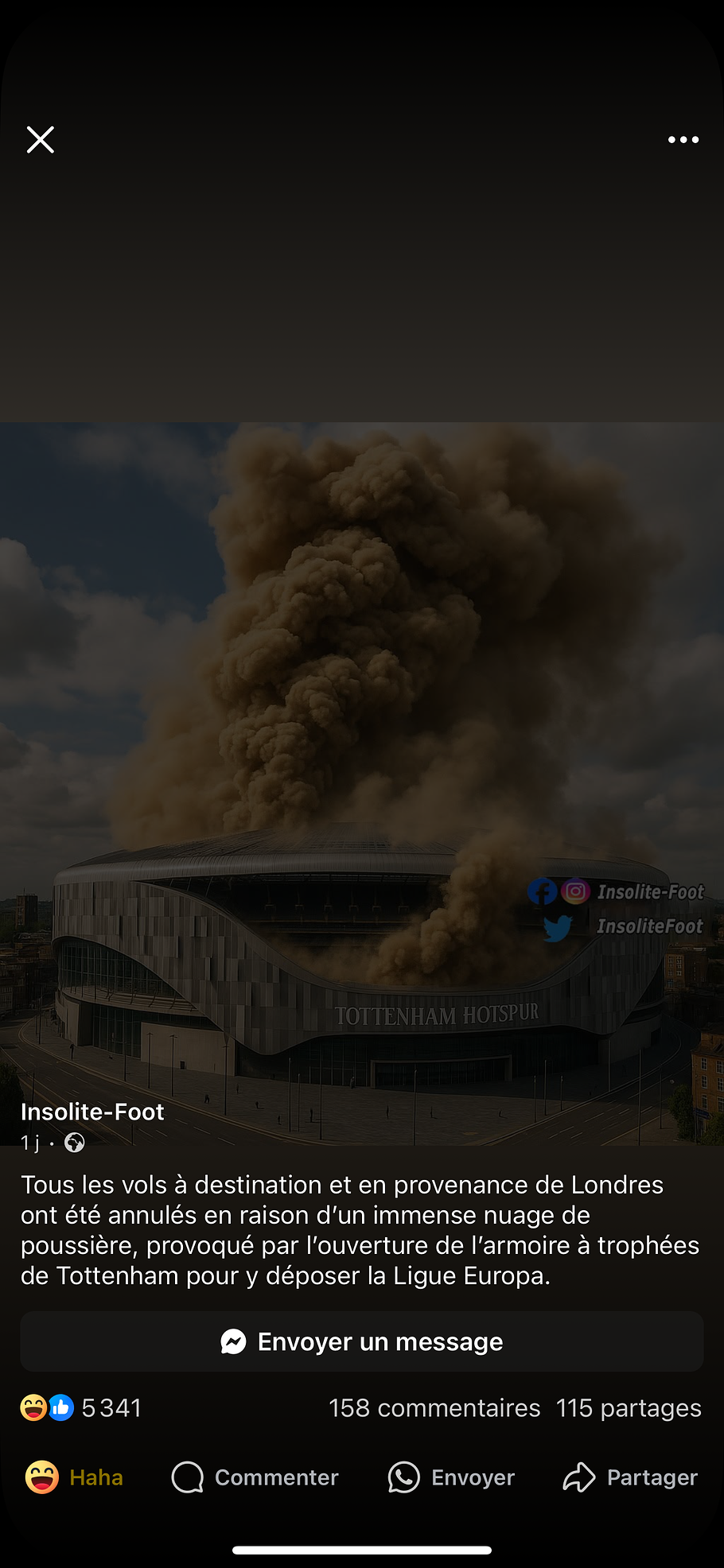
Task: Tap Commenter to write a comment
Action: coord(255,1477)
